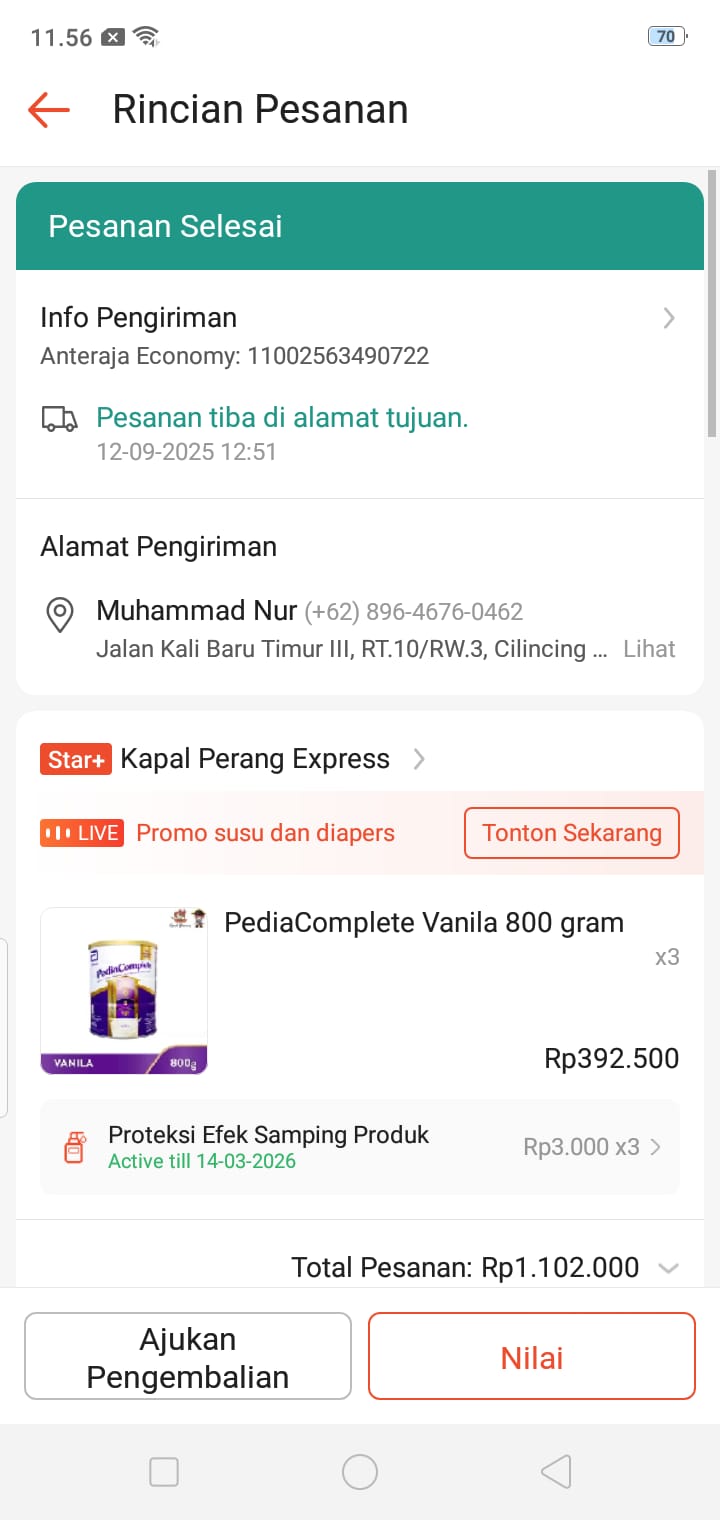Expand the Total Pesanan breakdown
Viewport: 720px width, 1520px height.
point(668,1268)
